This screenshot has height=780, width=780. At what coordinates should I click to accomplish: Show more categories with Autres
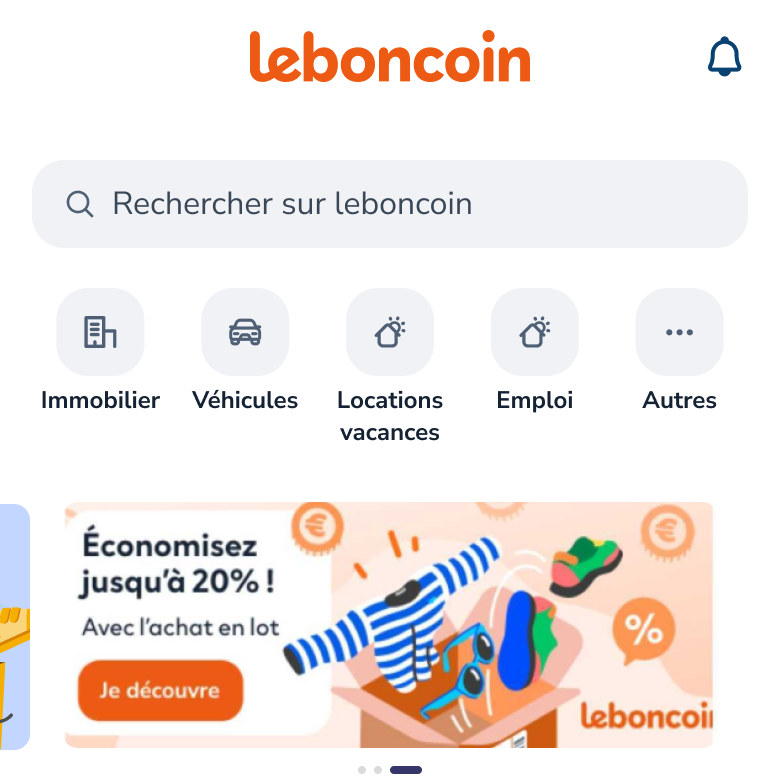(x=679, y=332)
